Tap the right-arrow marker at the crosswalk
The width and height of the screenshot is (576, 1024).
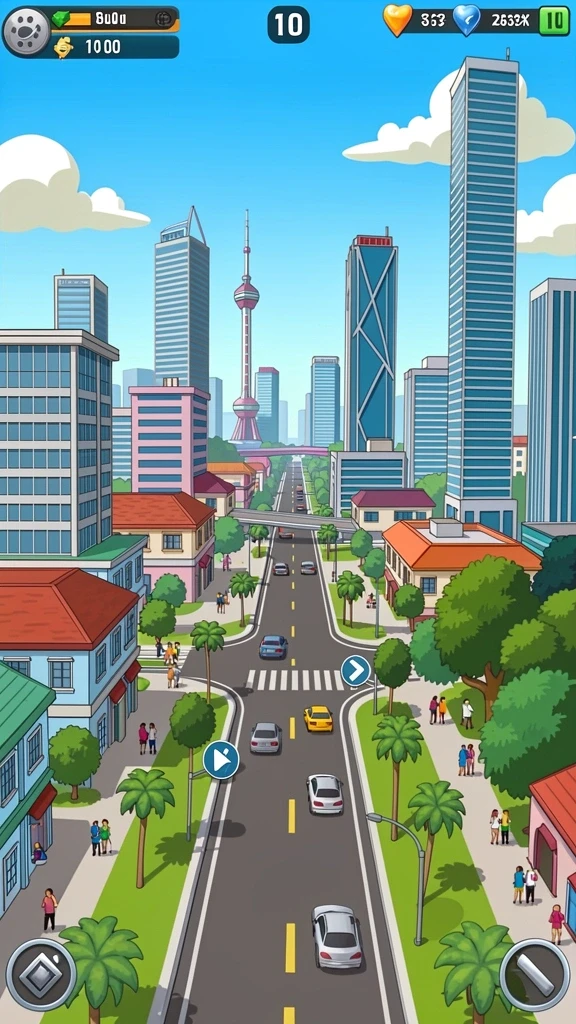pyautogui.click(x=356, y=670)
